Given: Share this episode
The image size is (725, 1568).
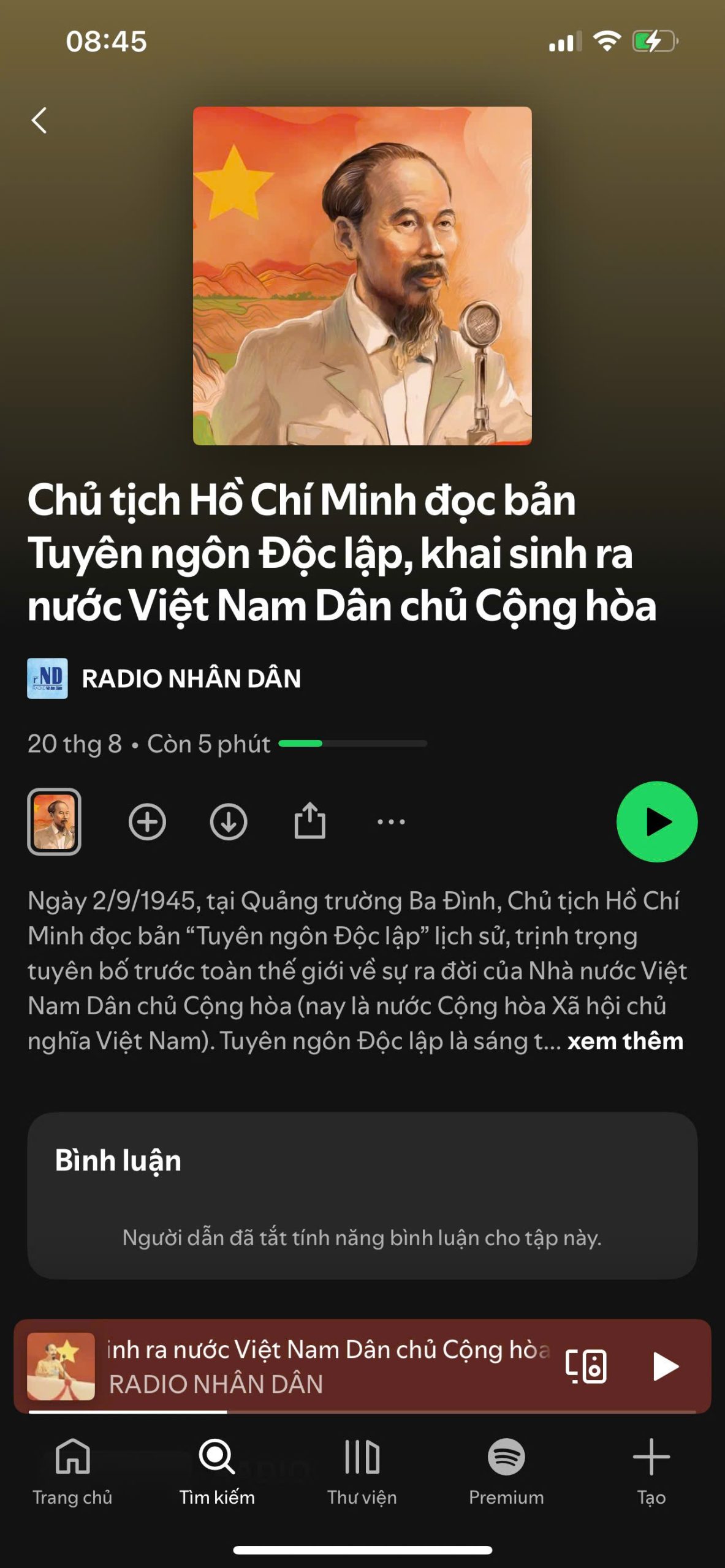Looking at the screenshot, I should (x=310, y=820).
